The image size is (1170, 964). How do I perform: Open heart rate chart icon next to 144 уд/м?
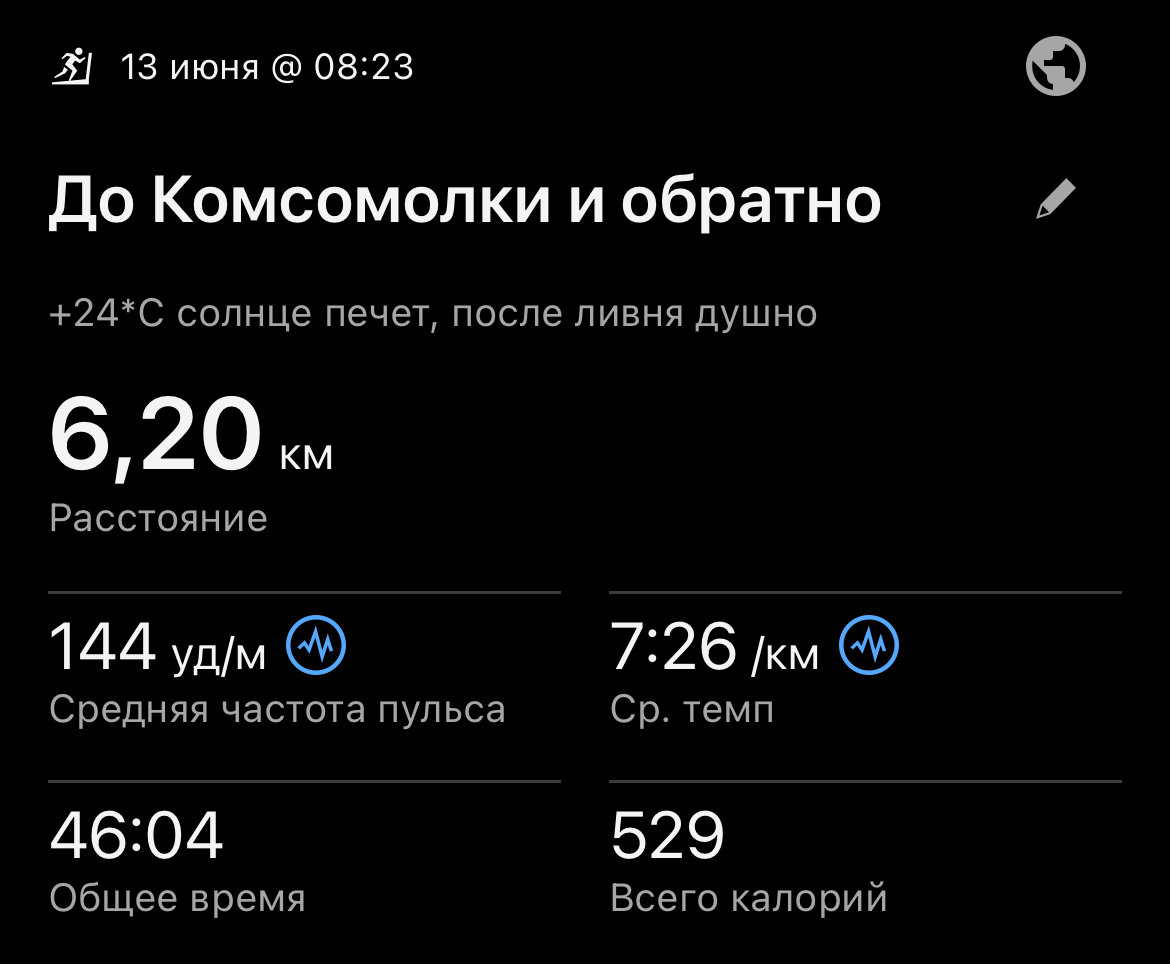317,647
